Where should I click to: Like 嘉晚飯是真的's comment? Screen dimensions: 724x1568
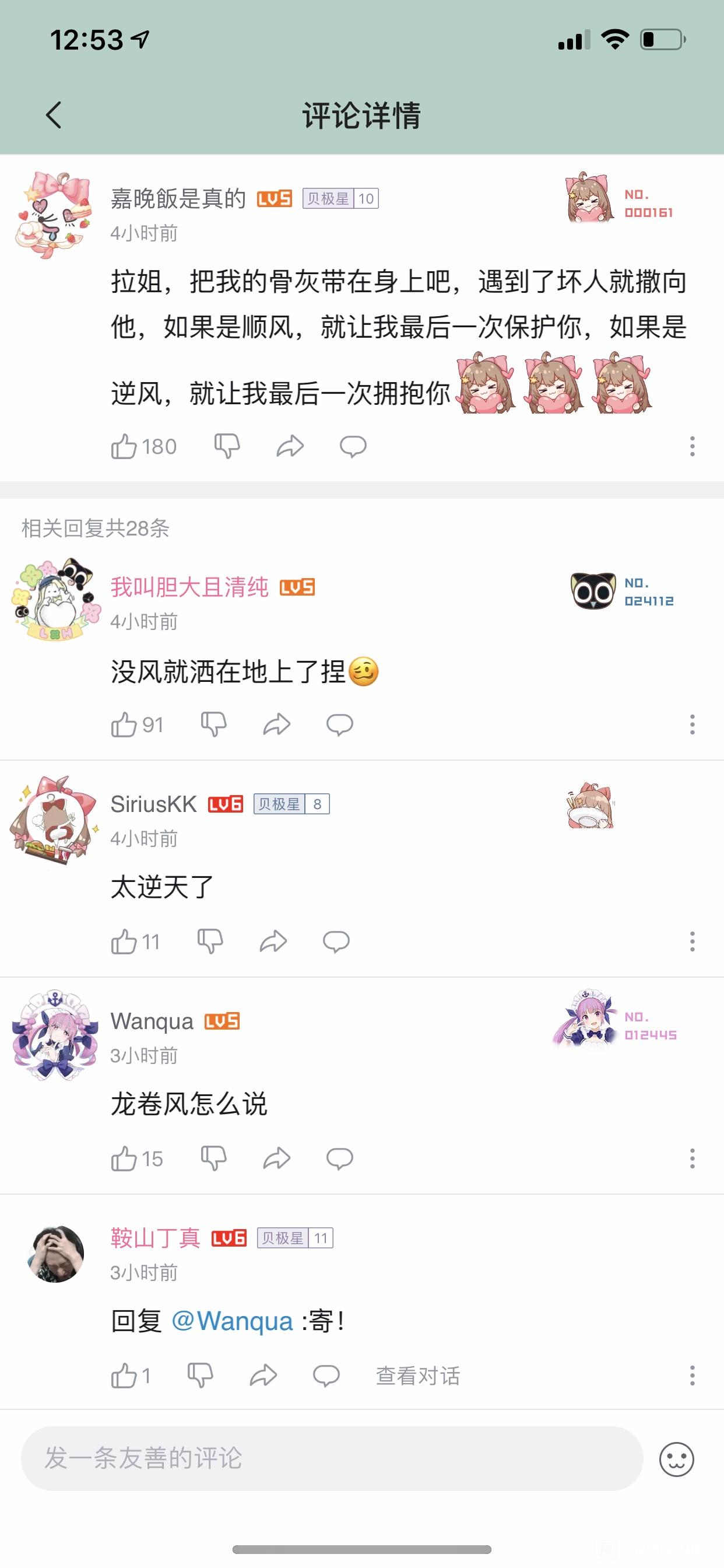124,447
